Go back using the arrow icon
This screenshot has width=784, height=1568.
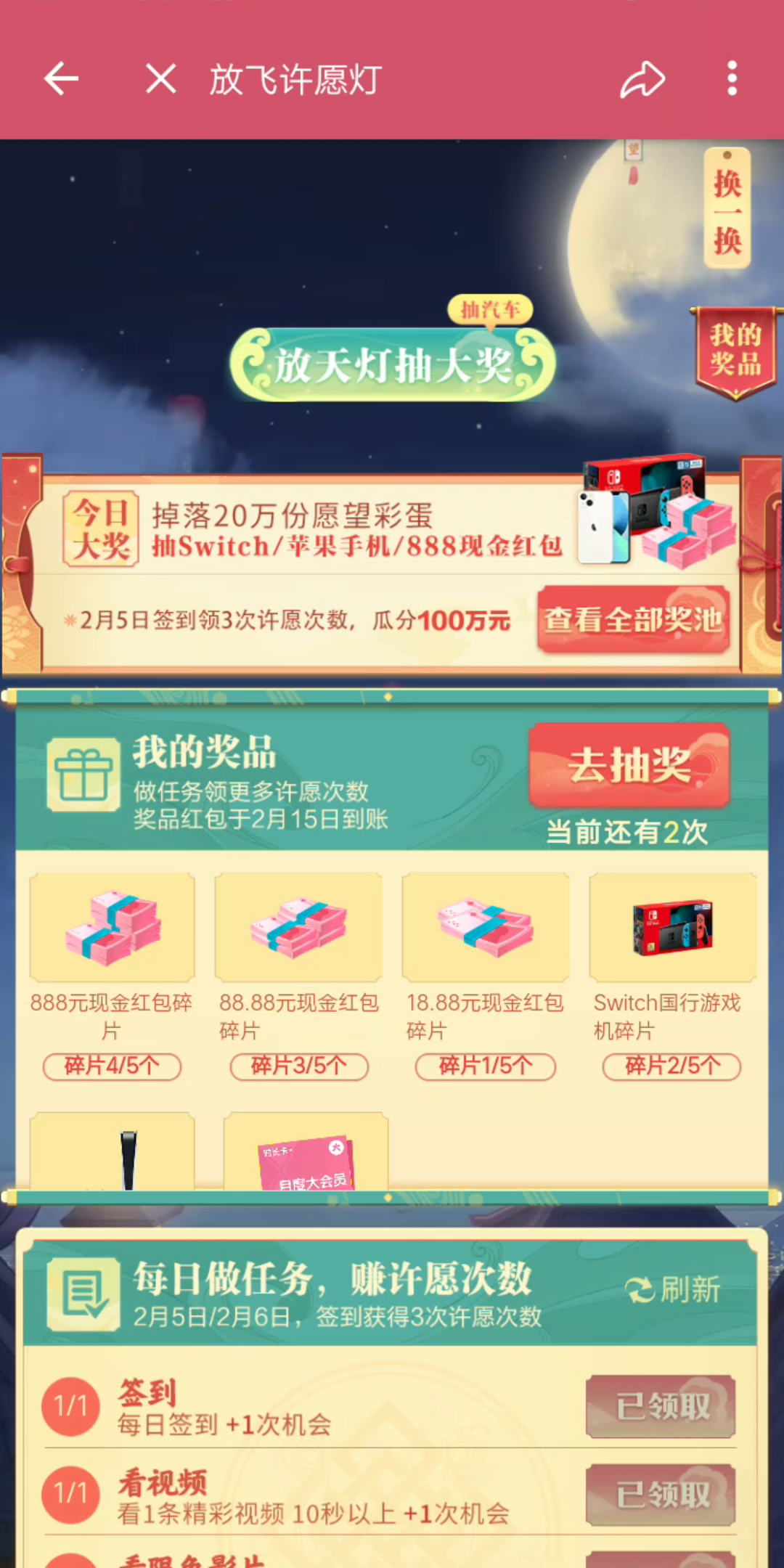pos(62,78)
